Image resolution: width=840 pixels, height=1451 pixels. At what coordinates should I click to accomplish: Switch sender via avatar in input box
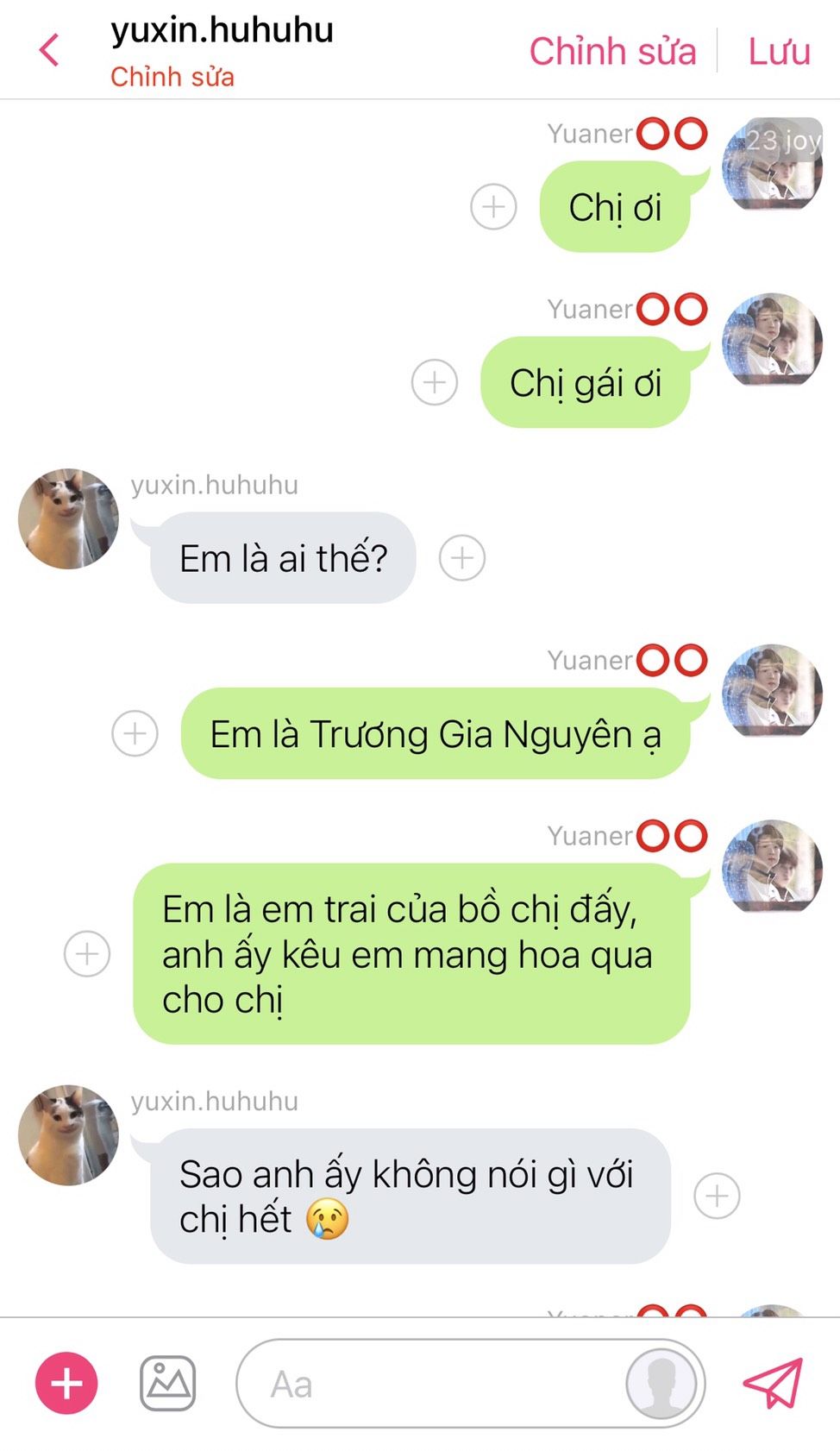(661, 1384)
